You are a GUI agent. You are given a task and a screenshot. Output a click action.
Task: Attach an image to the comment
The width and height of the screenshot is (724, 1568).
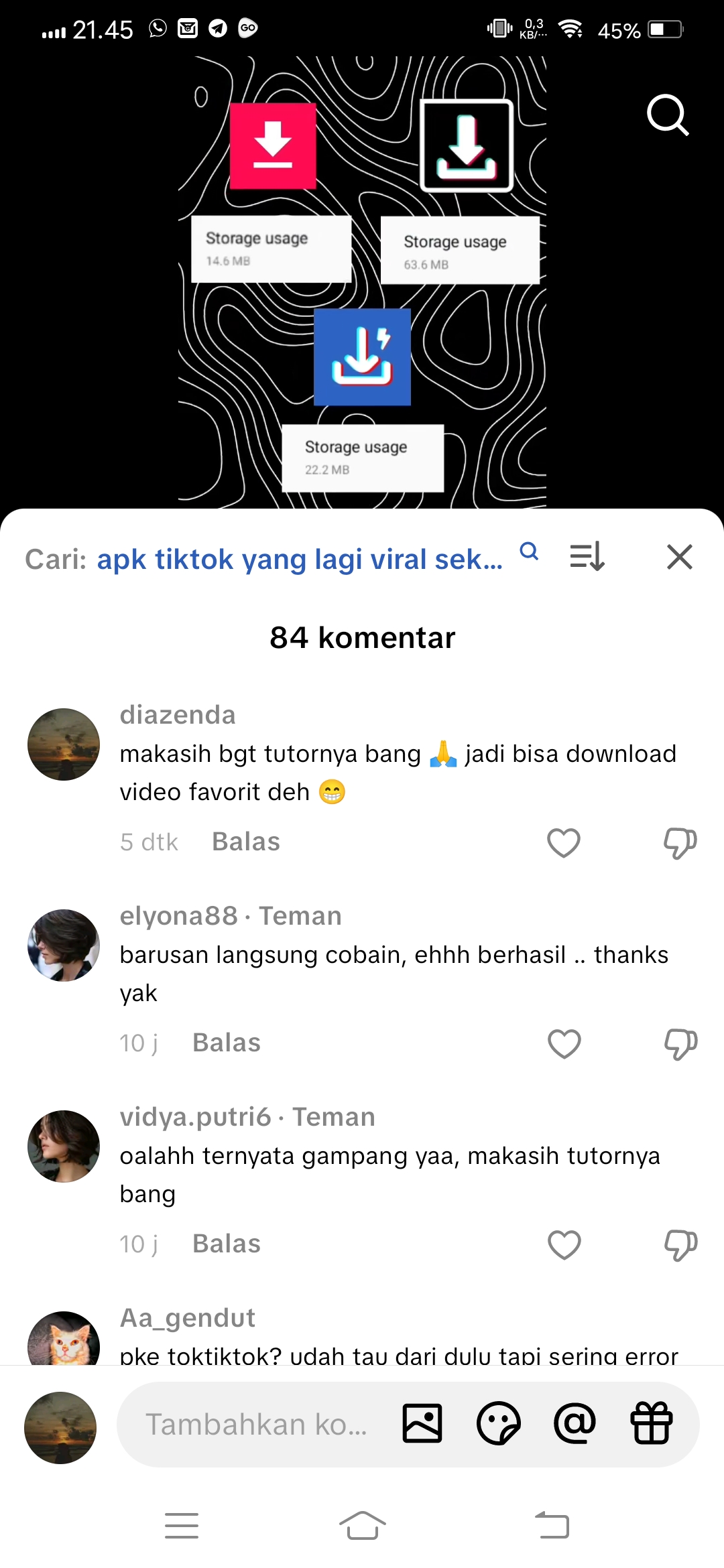tap(422, 1423)
